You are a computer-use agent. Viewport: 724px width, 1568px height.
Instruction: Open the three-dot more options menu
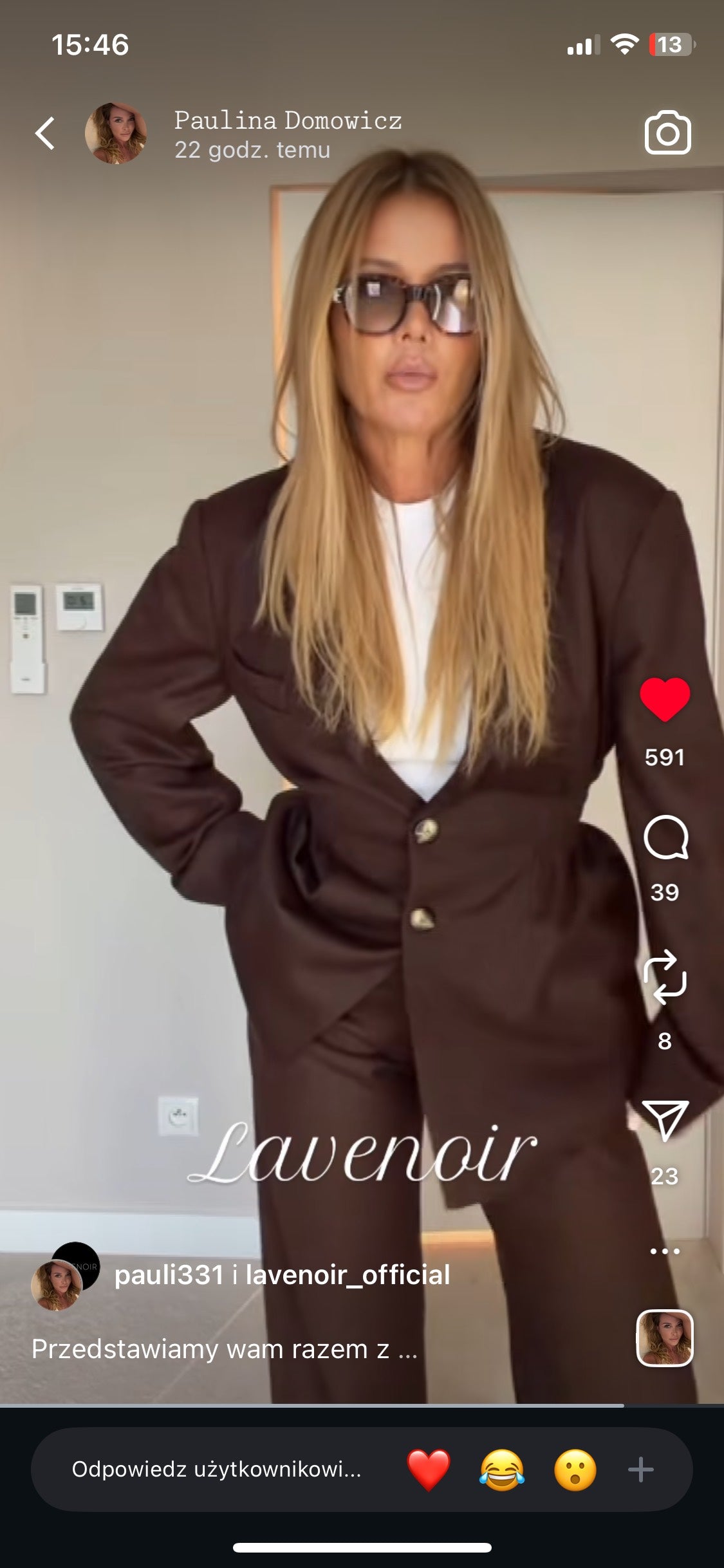tap(665, 1251)
